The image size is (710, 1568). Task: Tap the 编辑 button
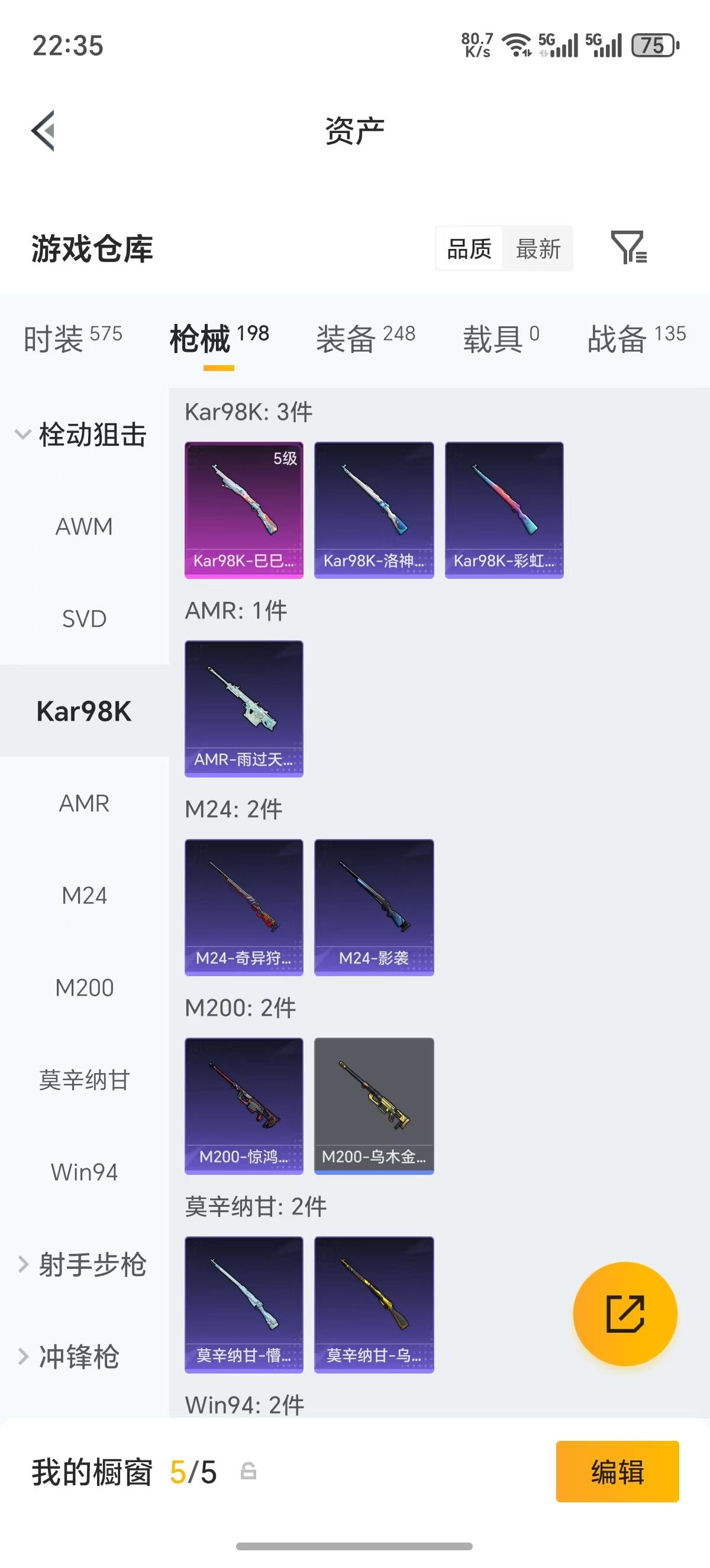click(618, 1472)
